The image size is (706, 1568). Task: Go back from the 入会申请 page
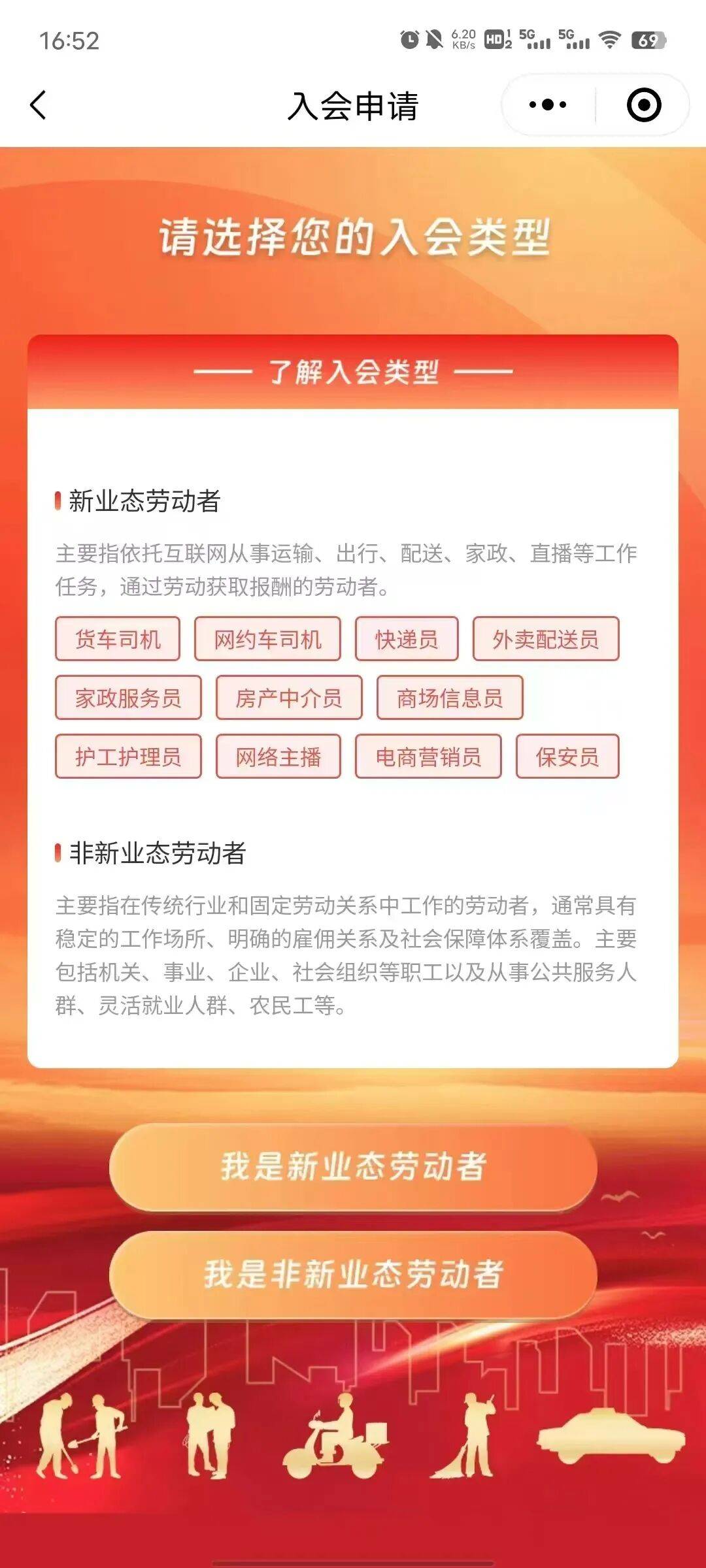(x=39, y=105)
